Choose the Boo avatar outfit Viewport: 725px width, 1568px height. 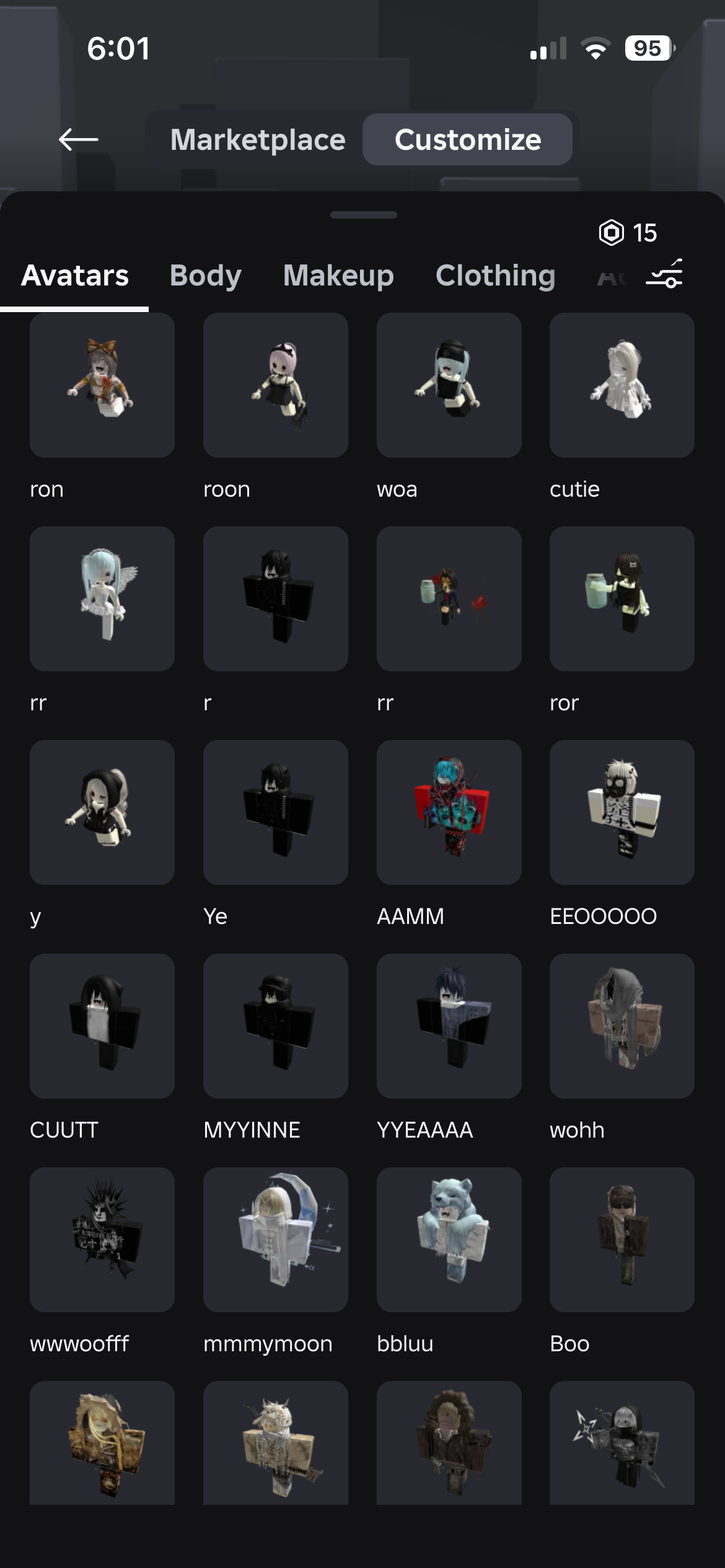[x=622, y=1240]
